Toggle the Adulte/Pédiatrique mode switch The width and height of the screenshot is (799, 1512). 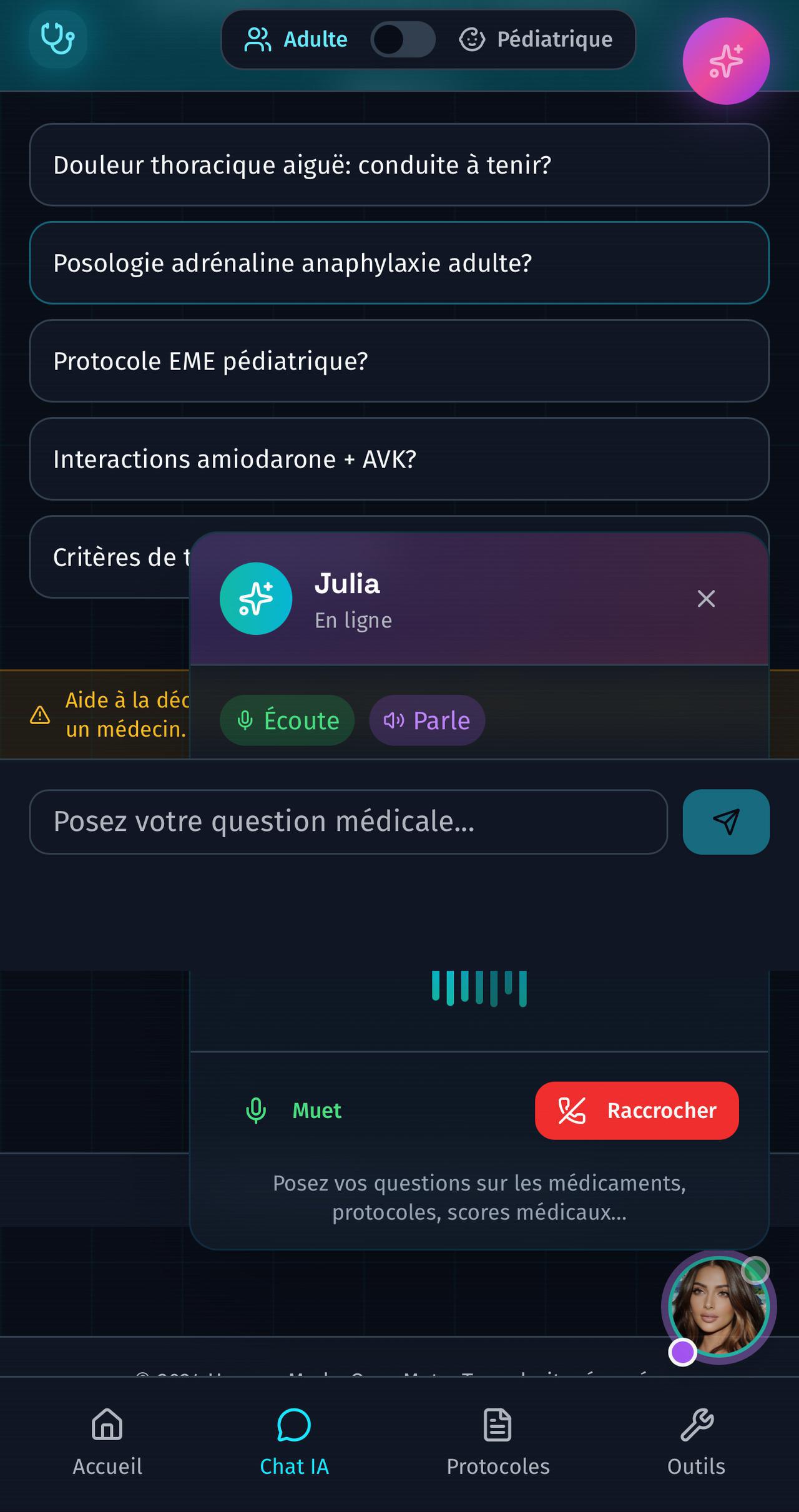403,39
